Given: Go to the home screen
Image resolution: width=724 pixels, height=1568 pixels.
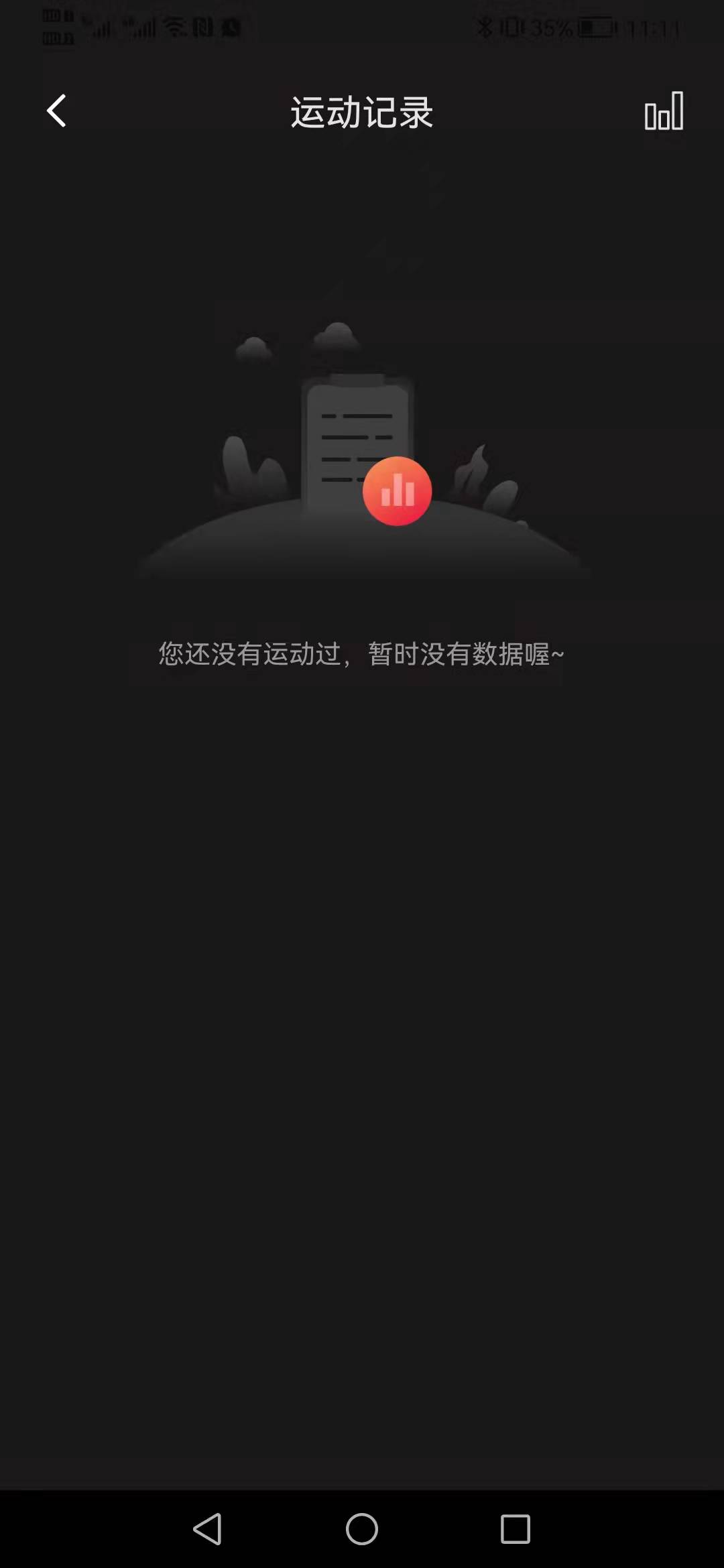Looking at the screenshot, I should pyautogui.click(x=362, y=1528).
